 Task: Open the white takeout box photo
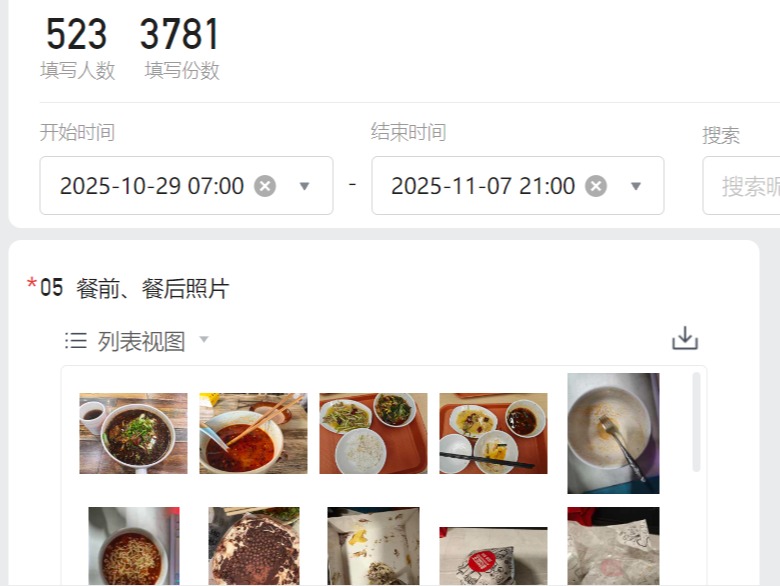pos(373,546)
